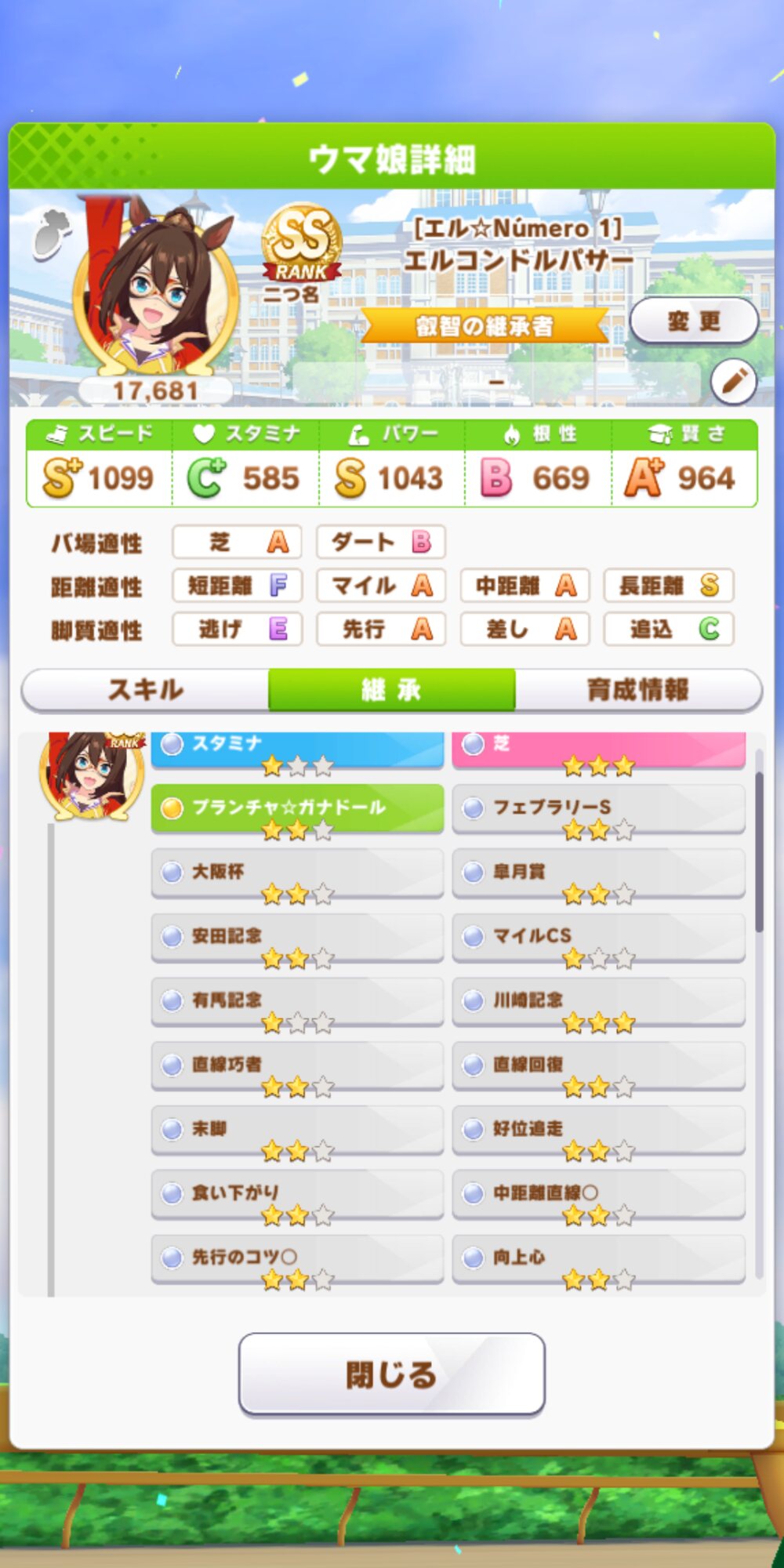This screenshot has width=784, height=1568.
Task: Tap the pencil edit icon
Action: (x=733, y=382)
